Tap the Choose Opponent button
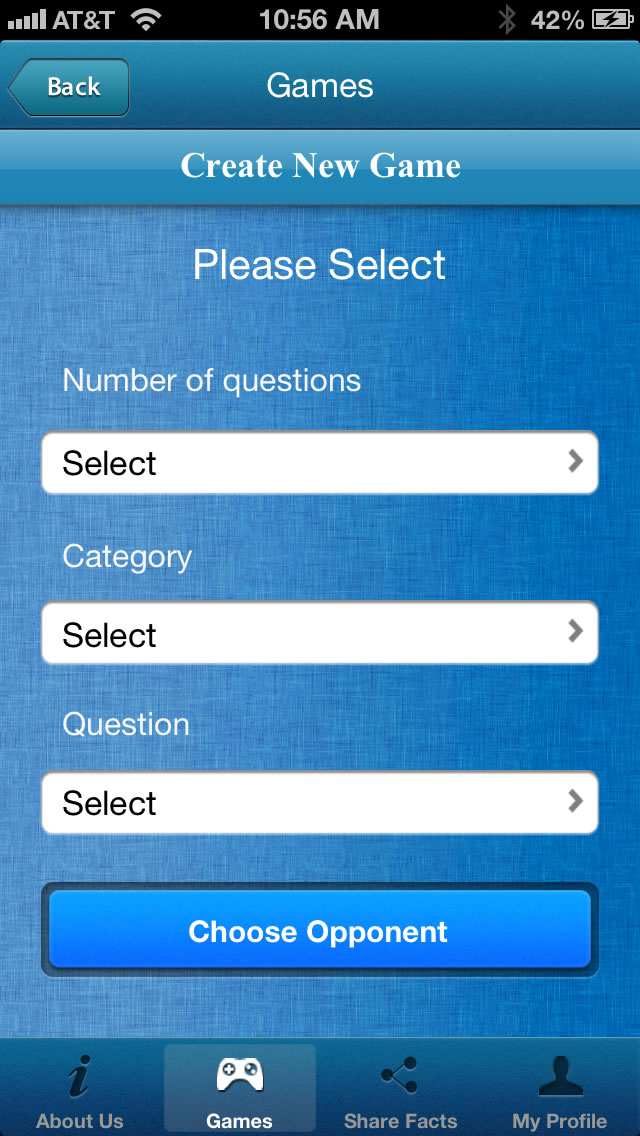The width and height of the screenshot is (640, 1136). [320, 930]
